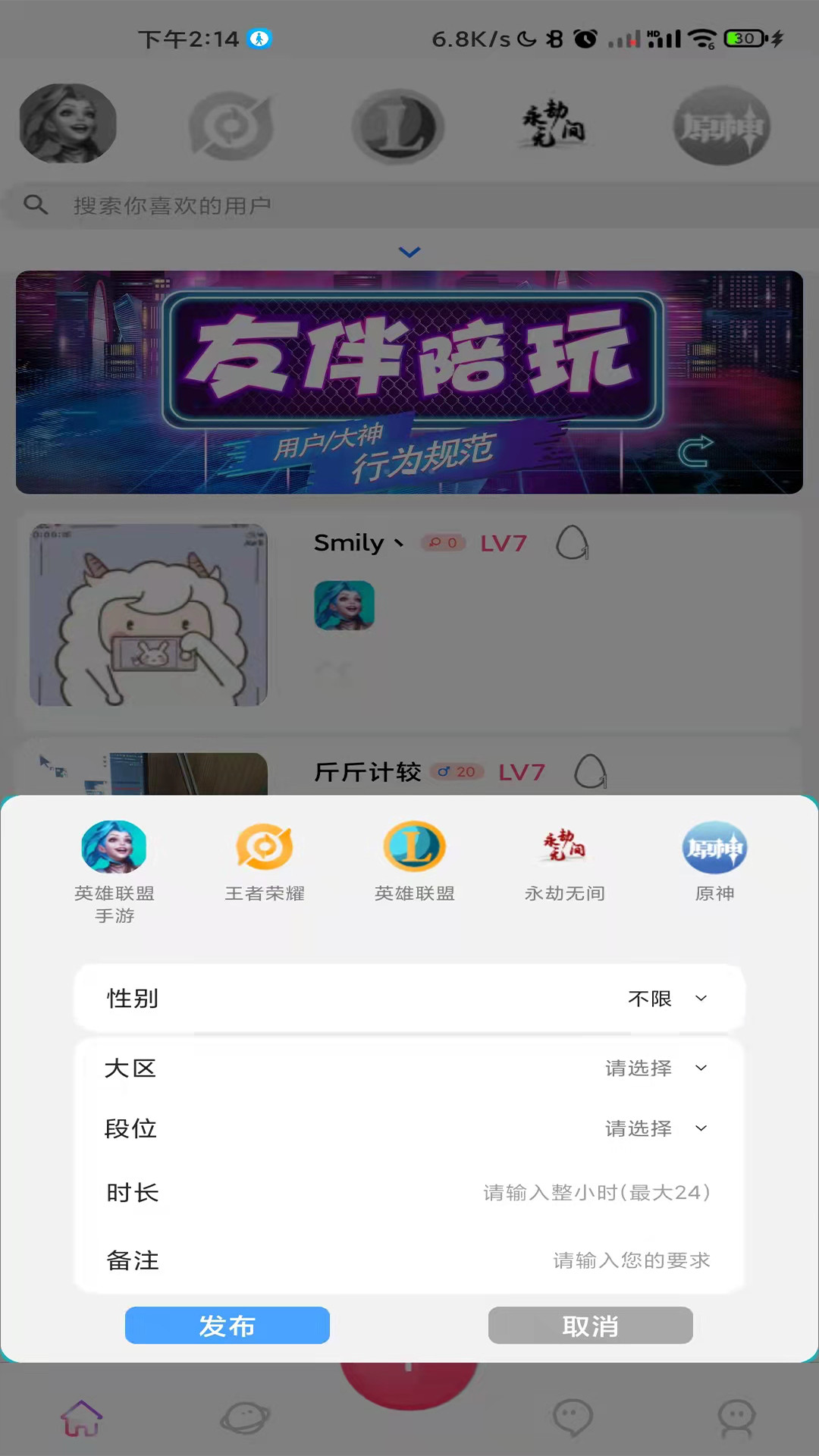Open the 性别 gender selector showing 不限
This screenshot has height=1456, width=819.
click(667, 999)
